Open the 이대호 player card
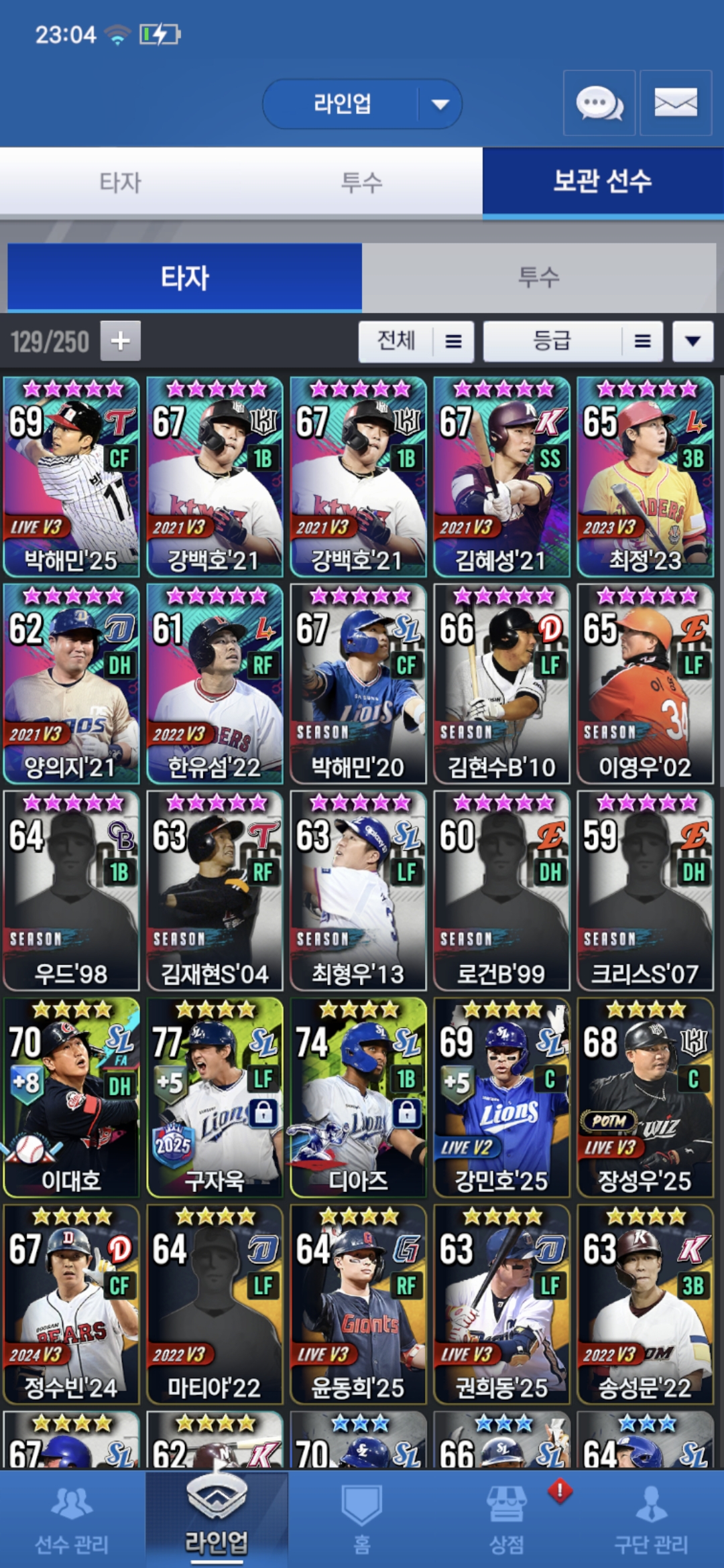 [x=71, y=1098]
